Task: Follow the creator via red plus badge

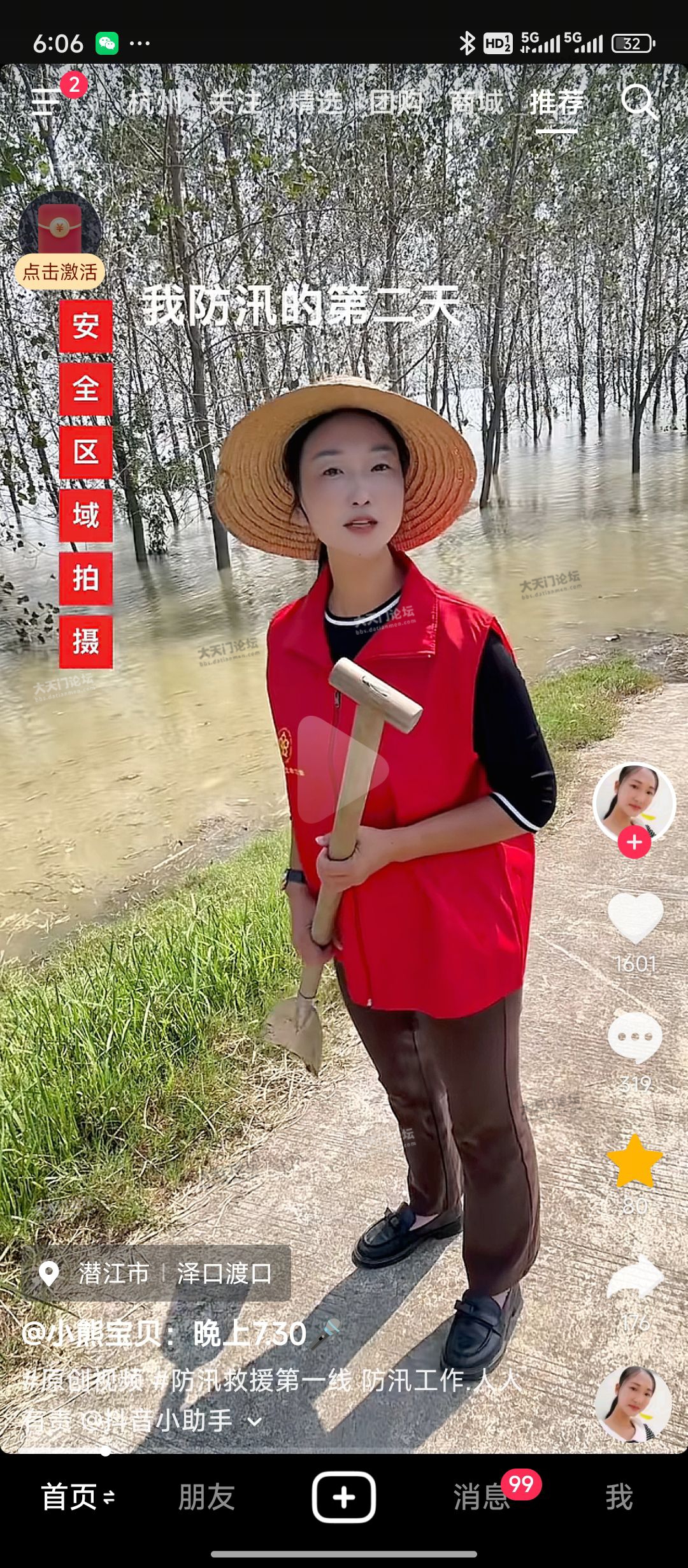Action: [x=634, y=842]
